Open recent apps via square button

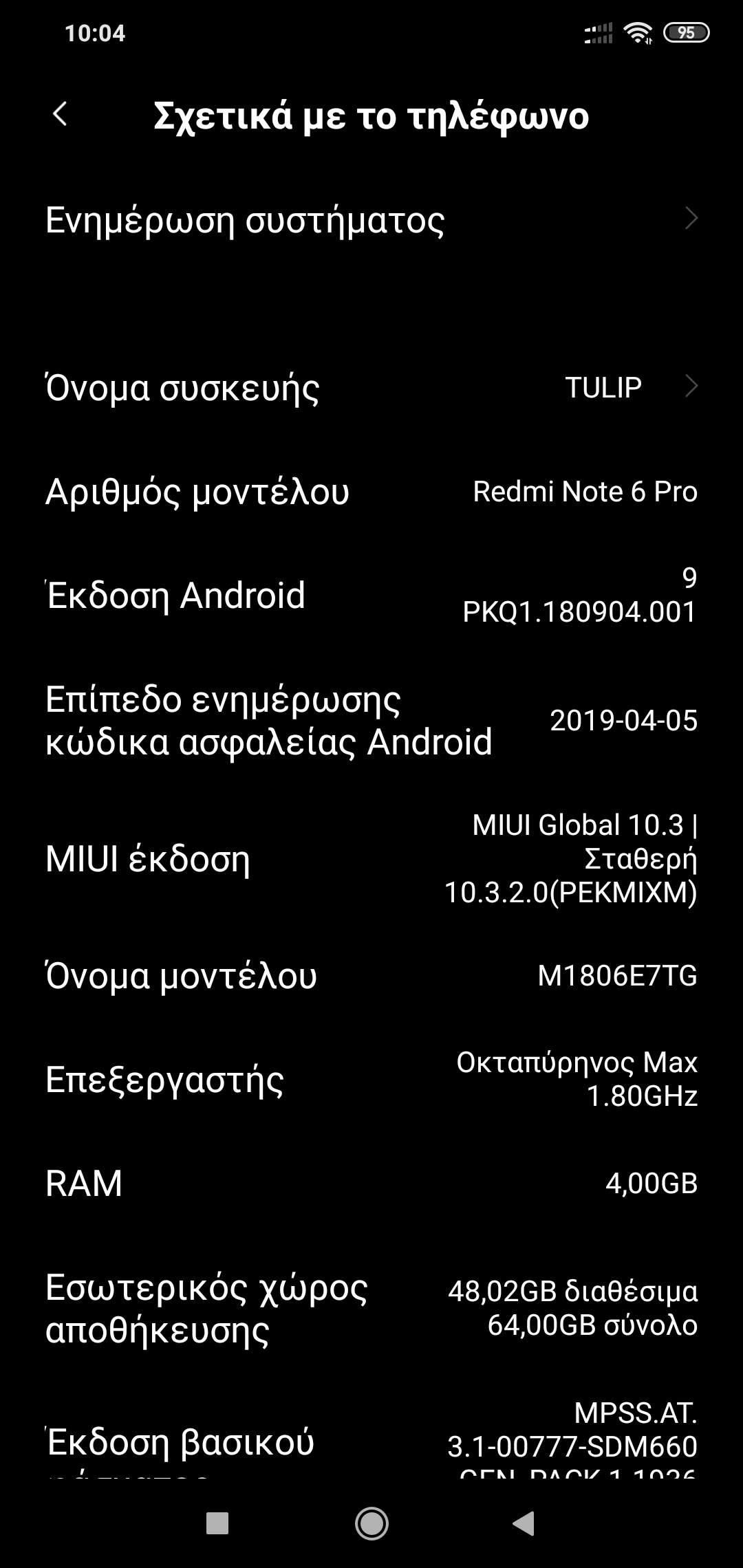[217, 1523]
